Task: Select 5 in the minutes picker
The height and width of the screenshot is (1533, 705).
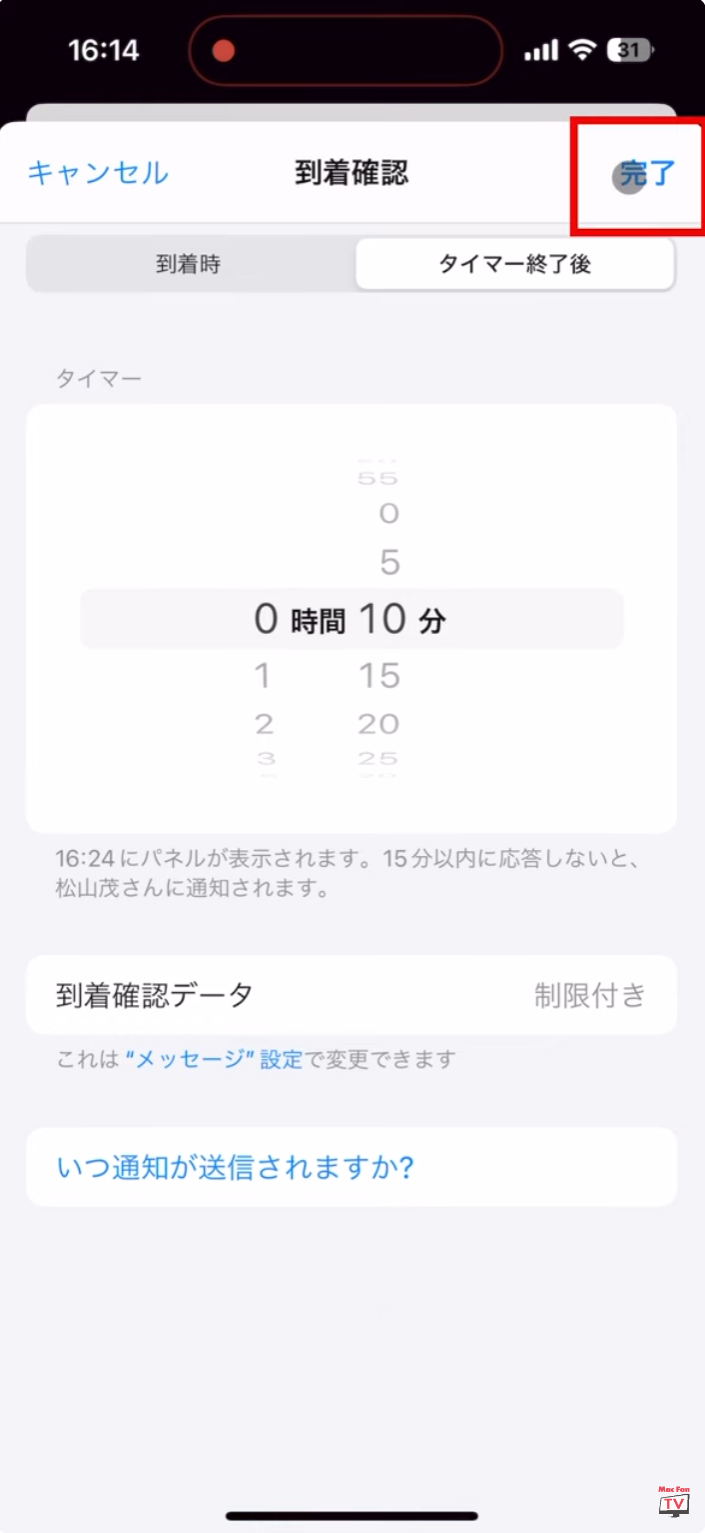Action: coord(390,563)
